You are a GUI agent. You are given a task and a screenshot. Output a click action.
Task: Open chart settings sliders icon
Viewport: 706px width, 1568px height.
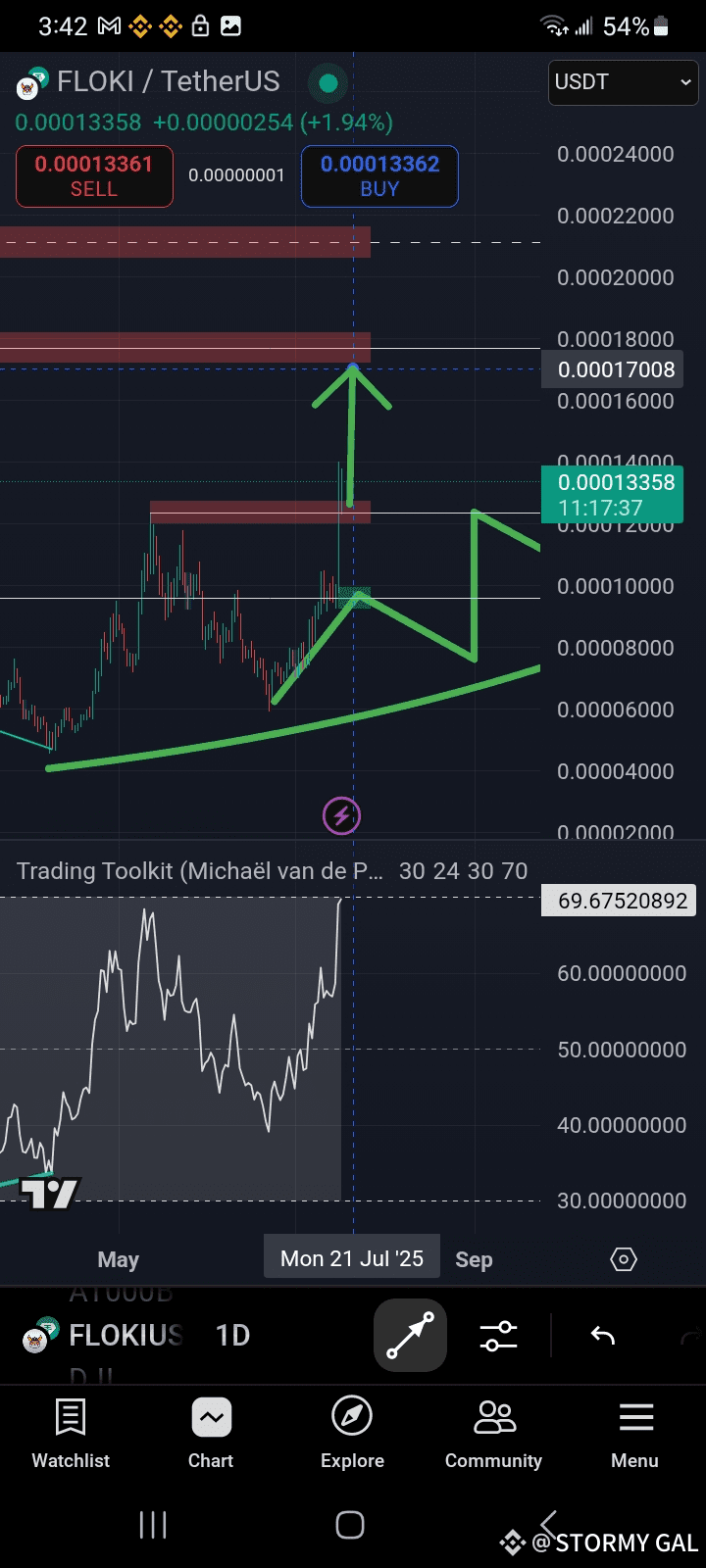tap(499, 1335)
